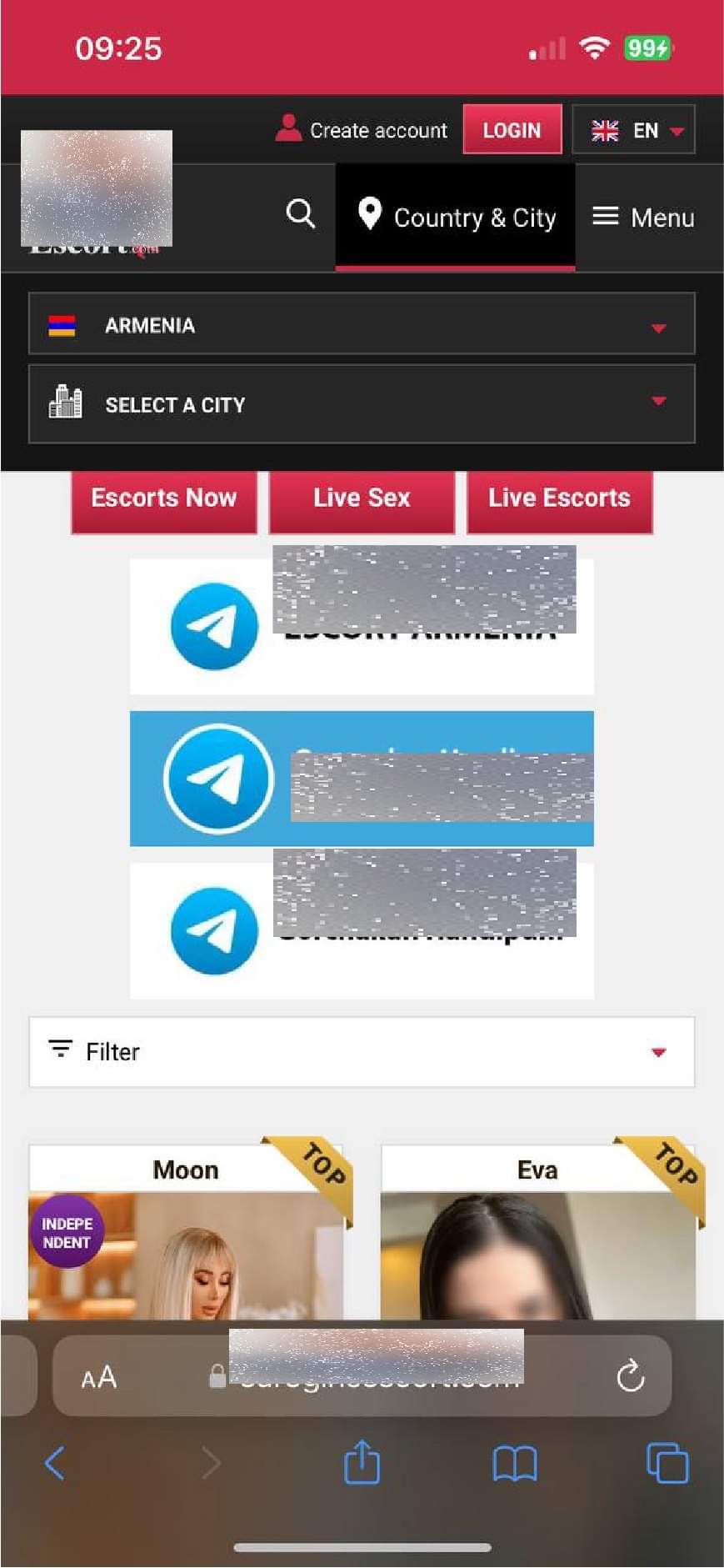The image size is (724, 1568).
Task: Tap the Live Escorts button
Action: [559, 498]
